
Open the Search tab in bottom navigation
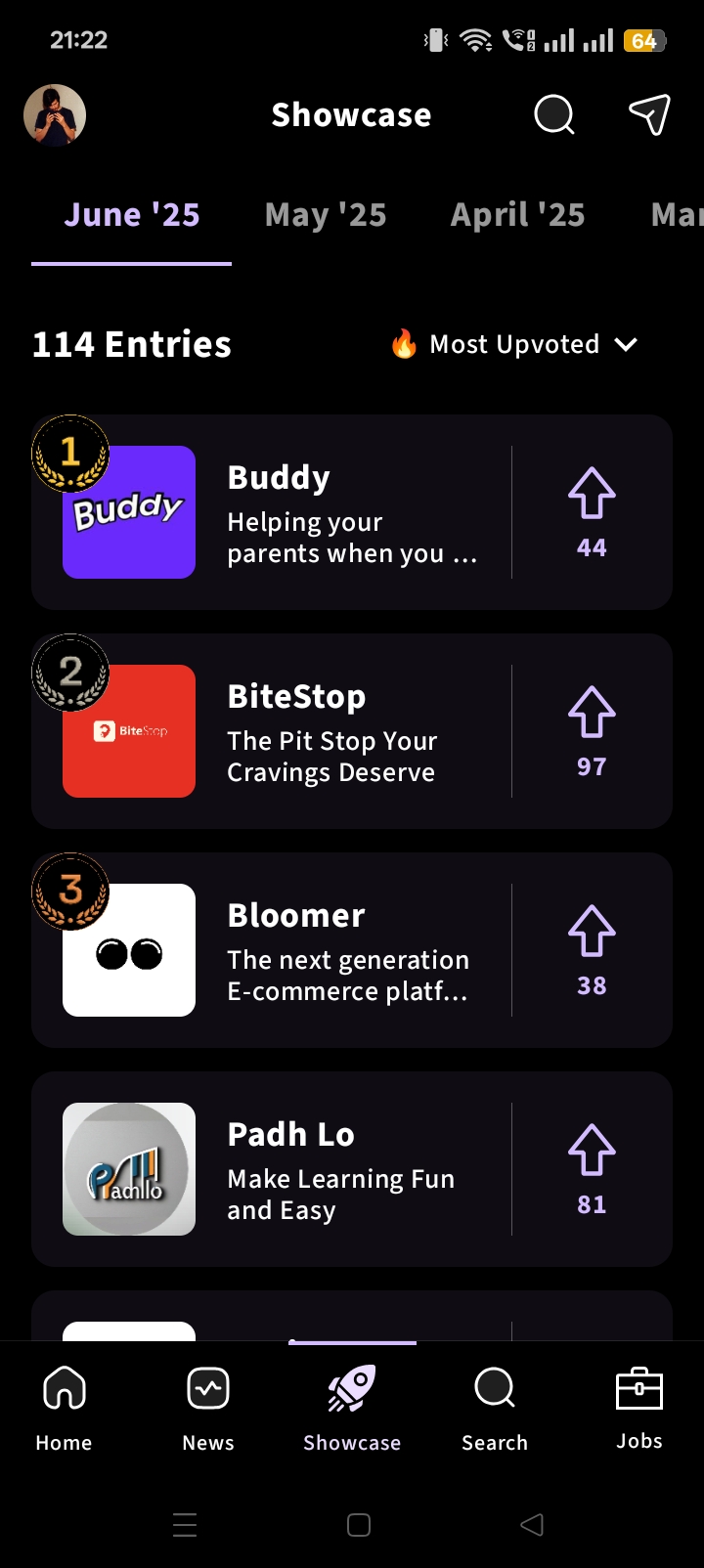[x=495, y=1408]
